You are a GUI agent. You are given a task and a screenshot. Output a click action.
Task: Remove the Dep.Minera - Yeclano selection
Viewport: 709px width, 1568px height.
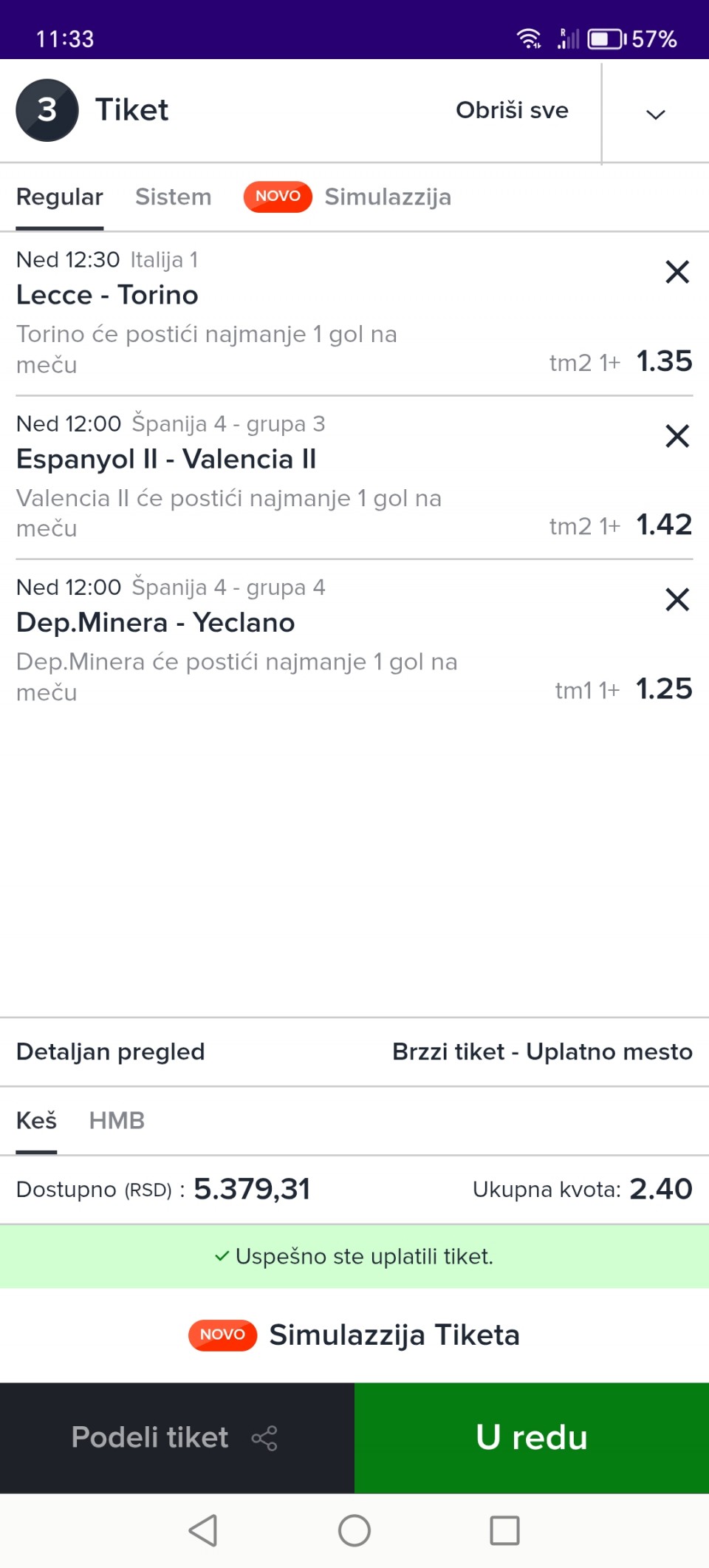(x=677, y=599)
